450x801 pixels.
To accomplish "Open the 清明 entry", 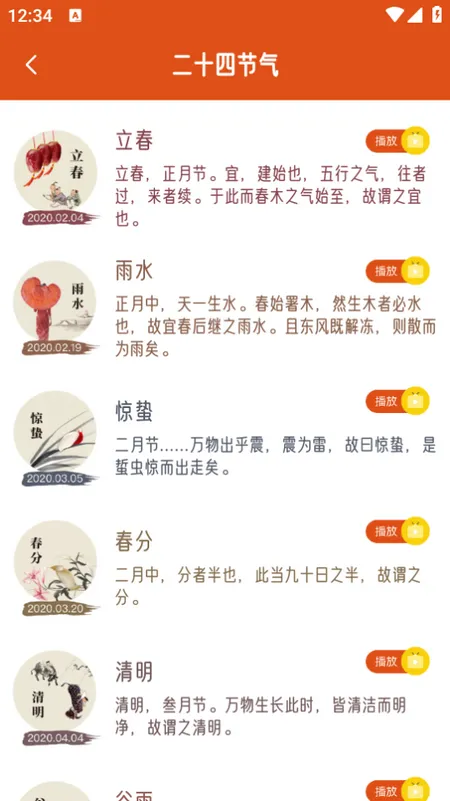I will click(x=225, y=698).
